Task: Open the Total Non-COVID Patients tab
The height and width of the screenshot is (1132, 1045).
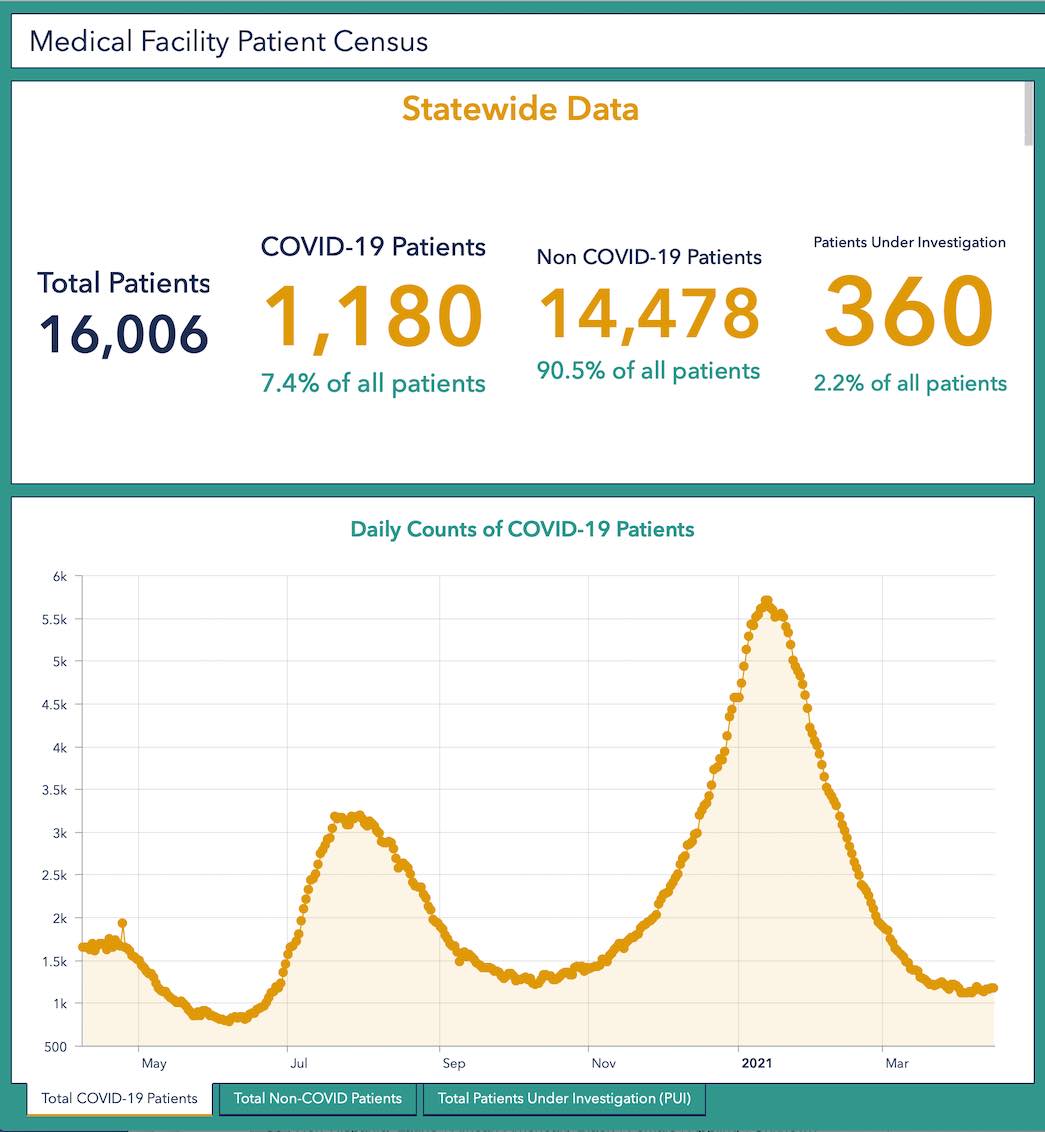Action: pyautogui.click(x=317, y=1098)
